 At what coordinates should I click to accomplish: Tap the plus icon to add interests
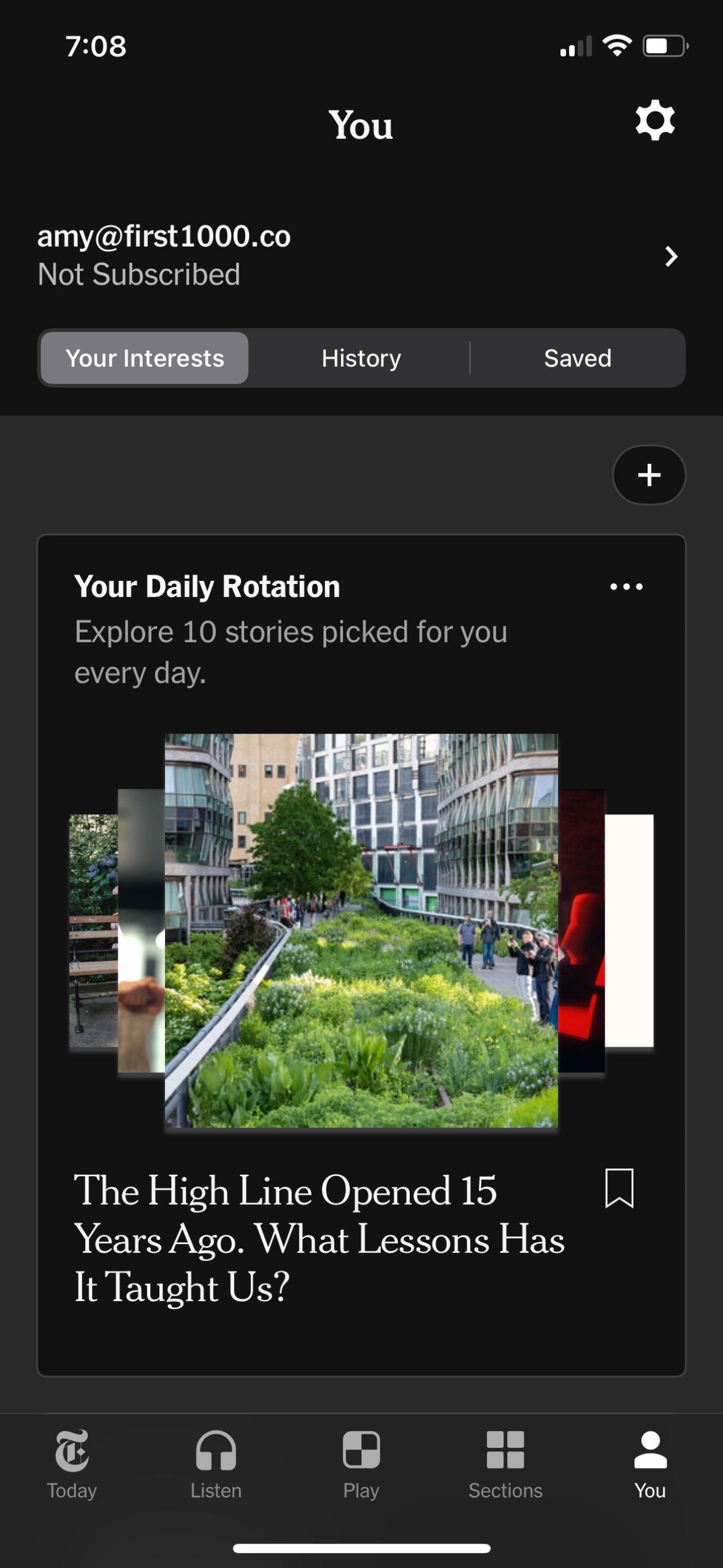click(x=648, y=475)
